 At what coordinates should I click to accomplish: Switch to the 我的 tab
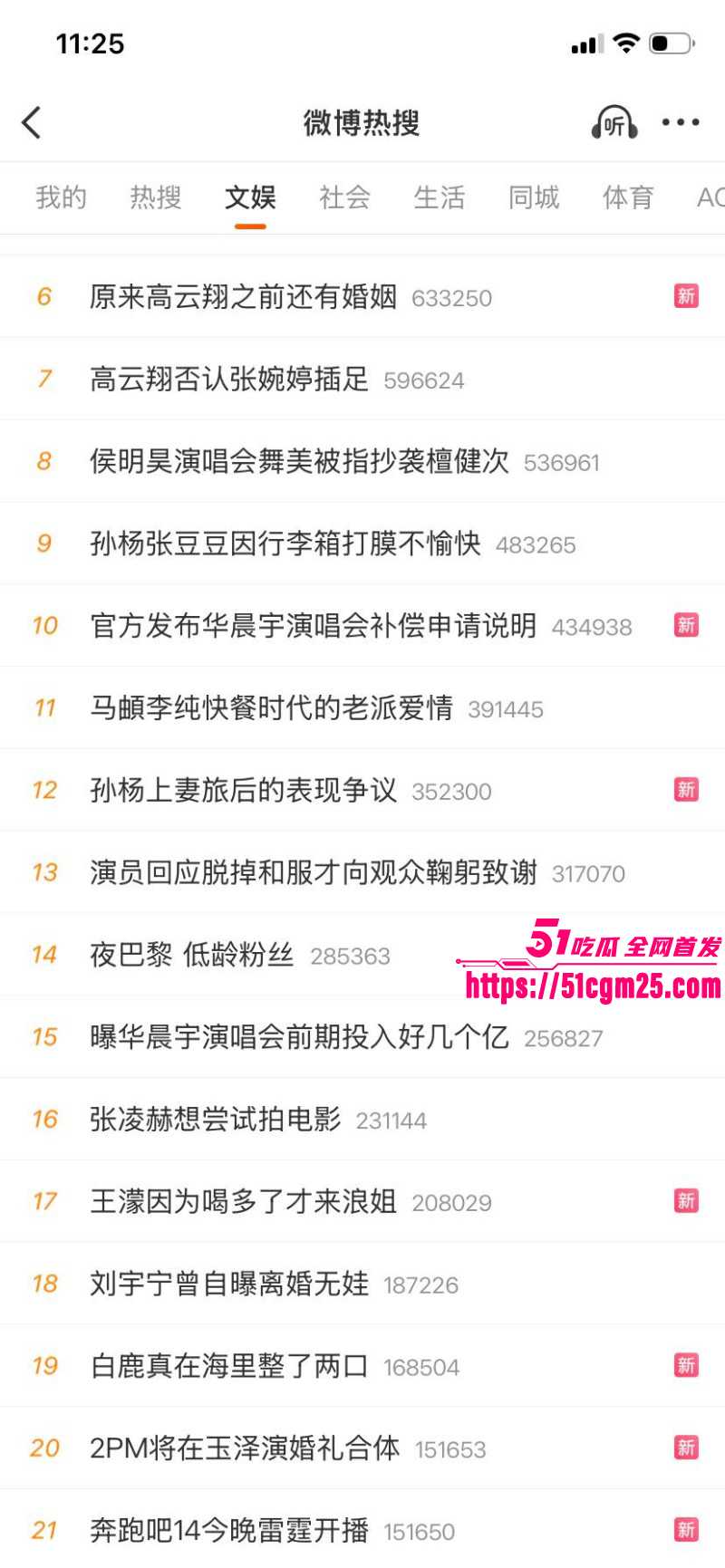(61, 197)
